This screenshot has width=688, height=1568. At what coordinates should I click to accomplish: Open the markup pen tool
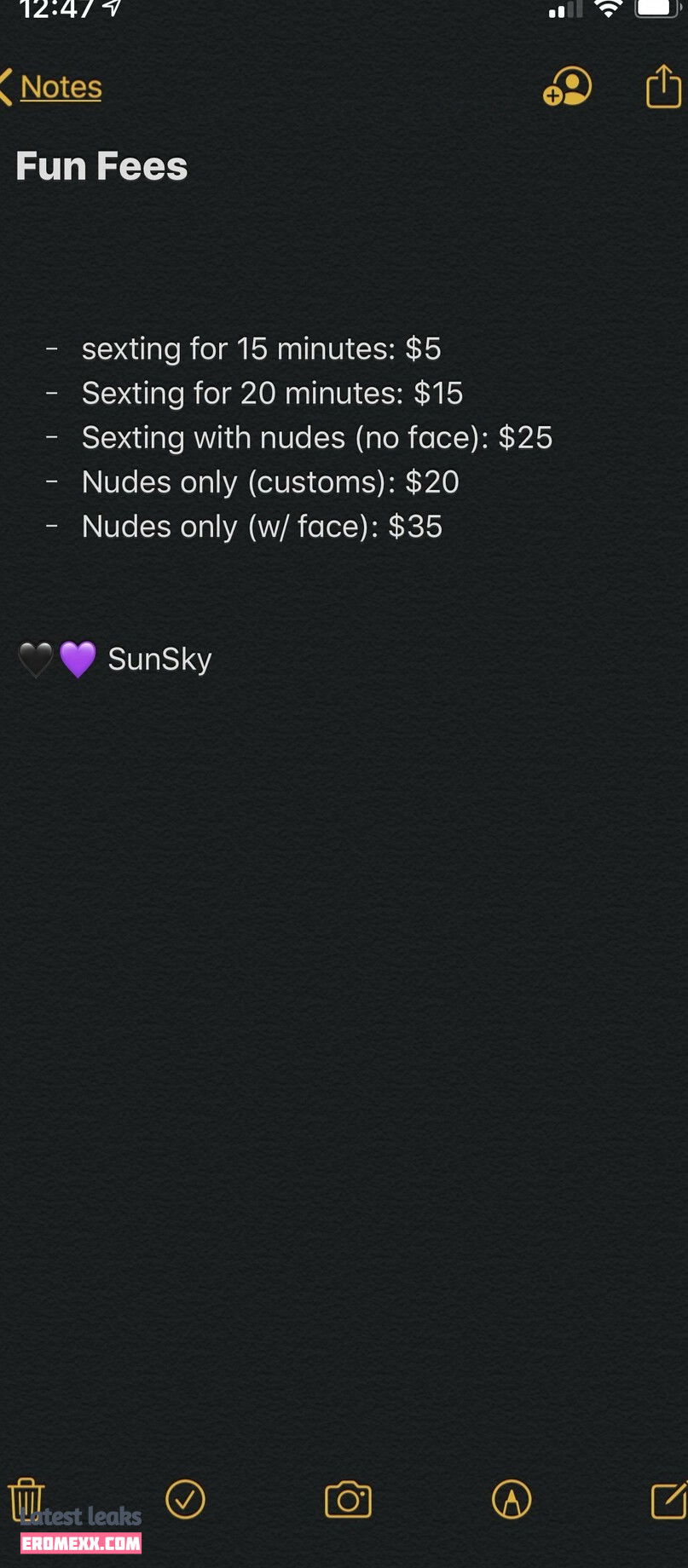[512, 1500]
